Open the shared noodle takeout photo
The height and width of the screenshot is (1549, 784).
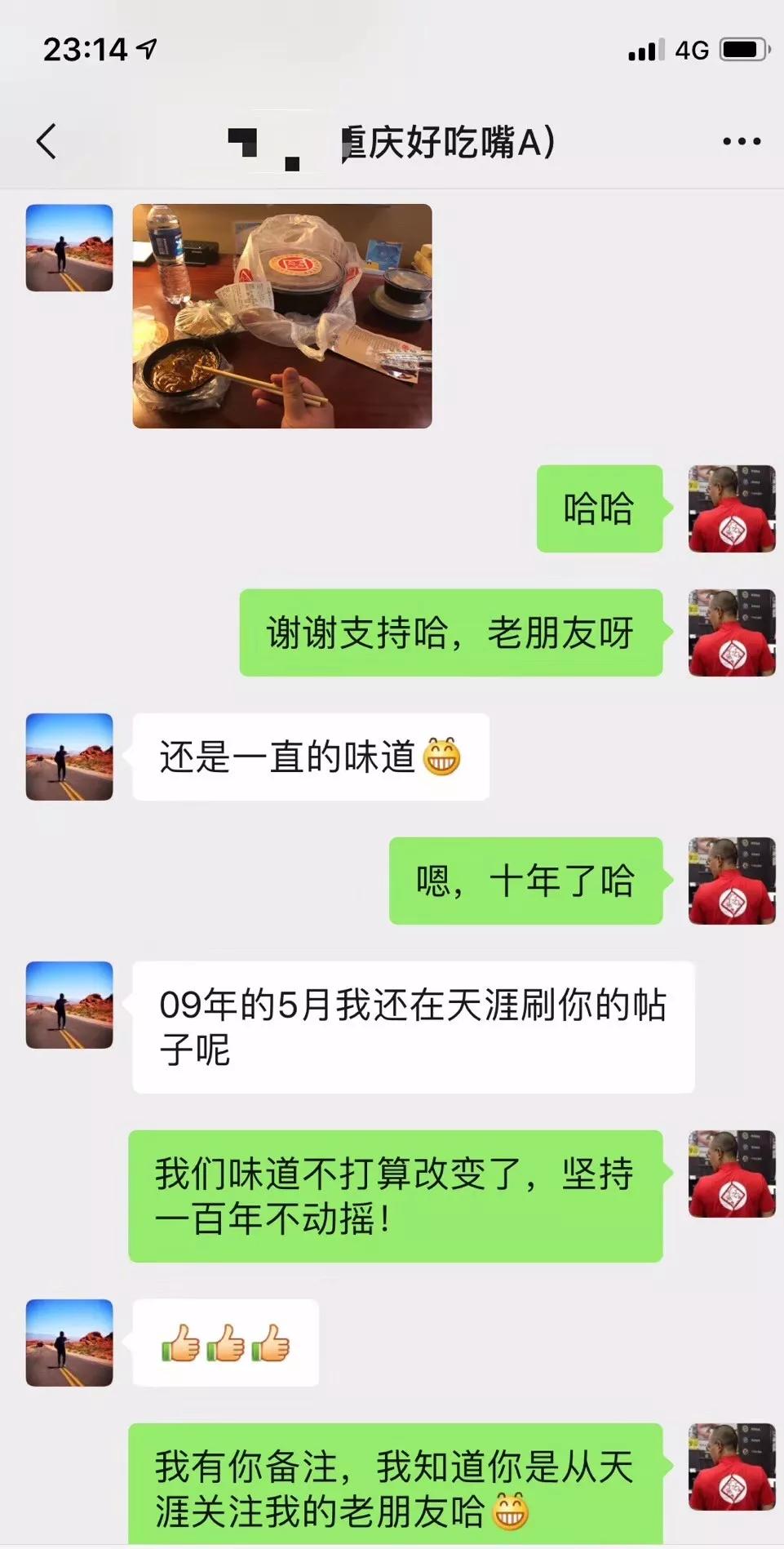click(282, 316)
